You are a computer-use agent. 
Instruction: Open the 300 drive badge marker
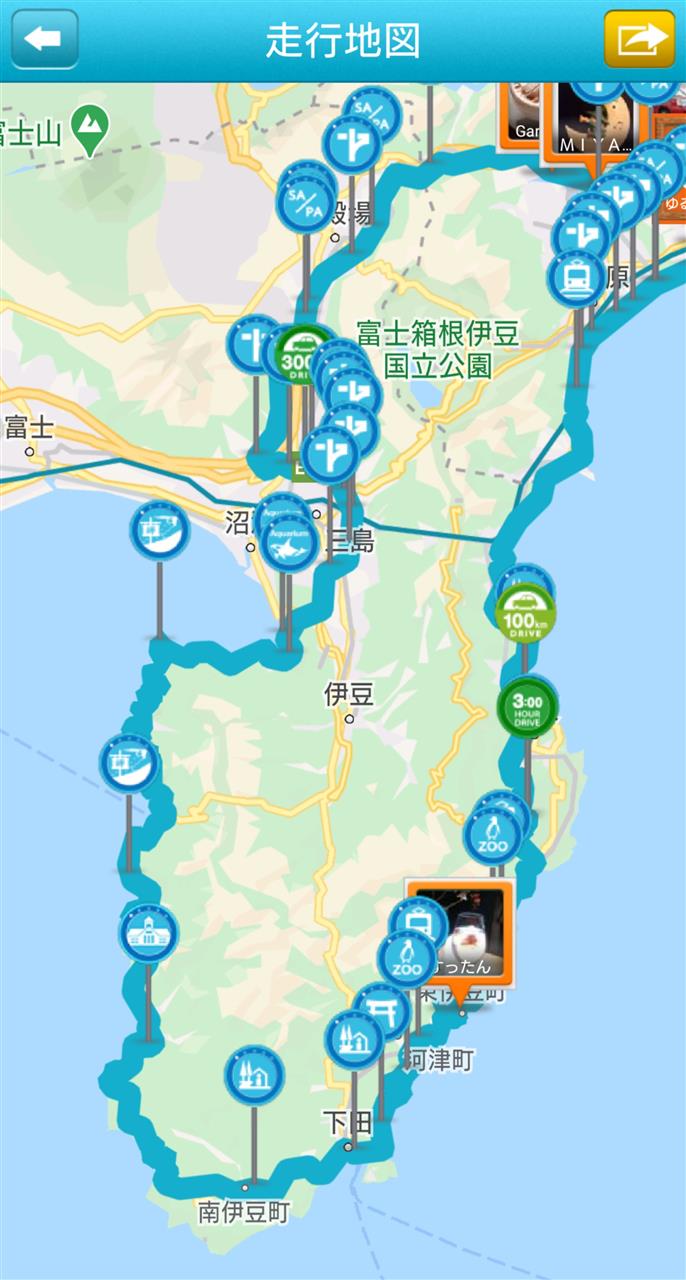click(301, 356)
